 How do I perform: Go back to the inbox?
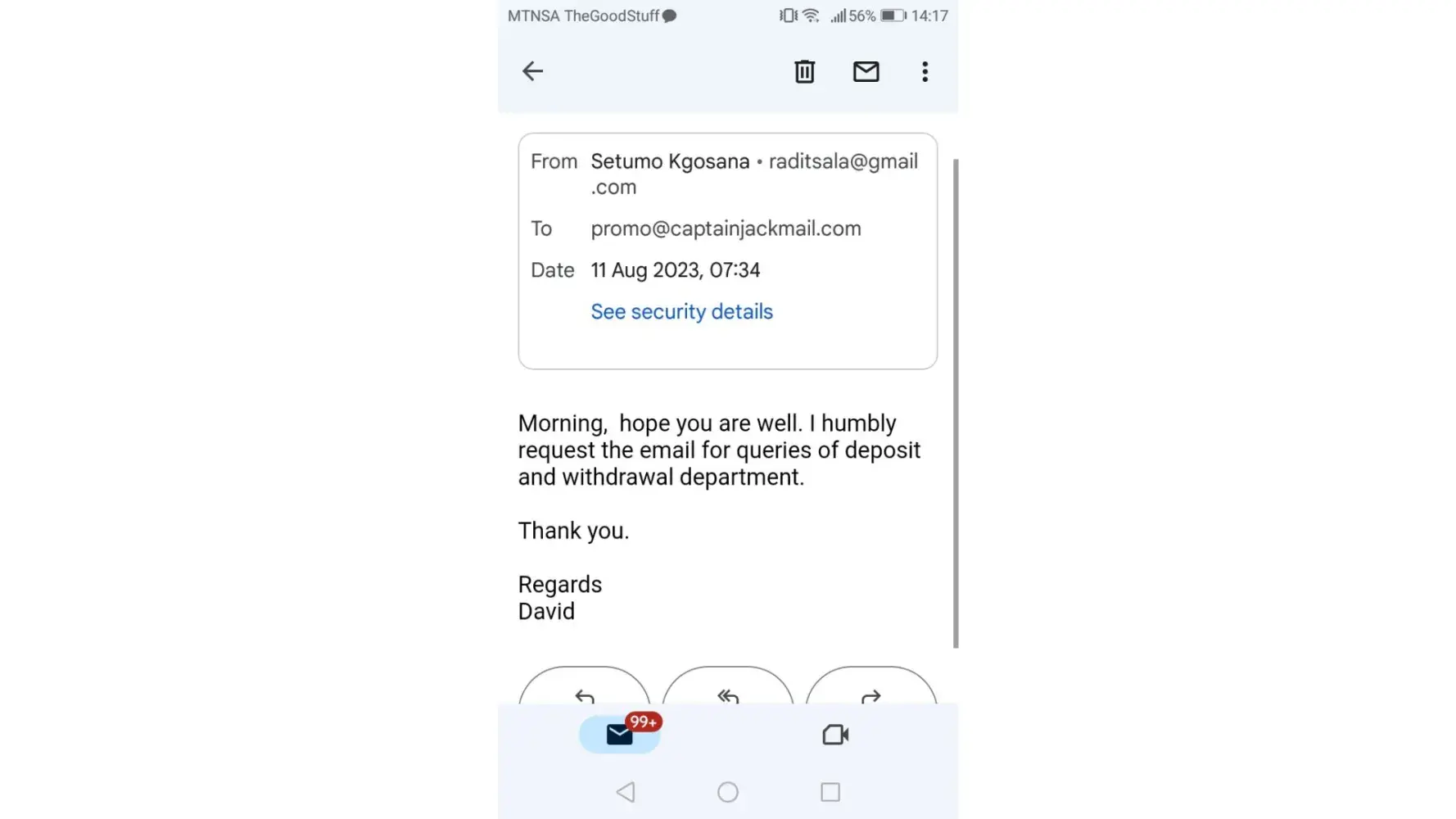[x=532, y=71]
